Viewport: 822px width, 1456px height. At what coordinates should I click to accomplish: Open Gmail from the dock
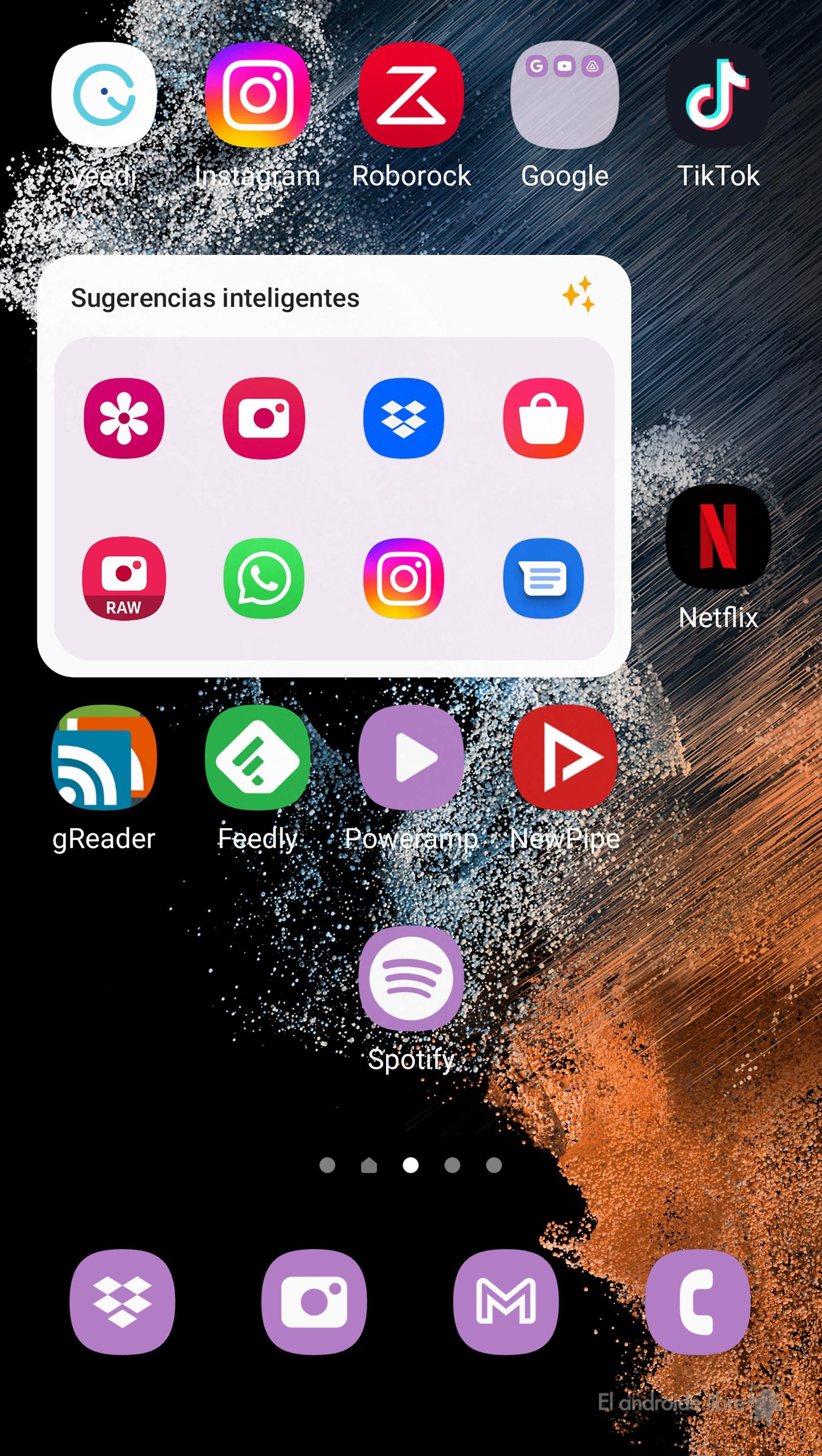[x=508, y=1300]
